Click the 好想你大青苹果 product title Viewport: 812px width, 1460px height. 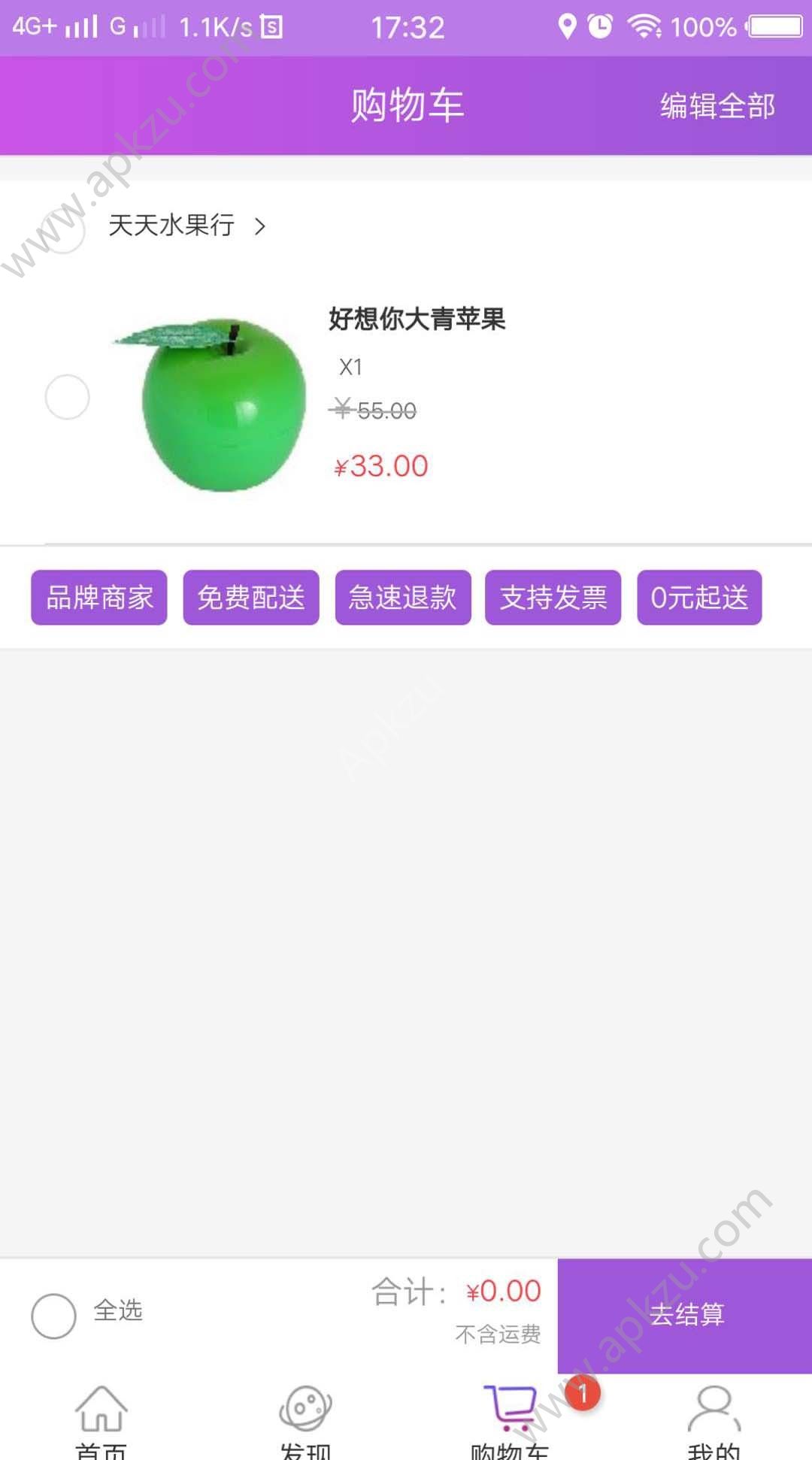[416, 320]
